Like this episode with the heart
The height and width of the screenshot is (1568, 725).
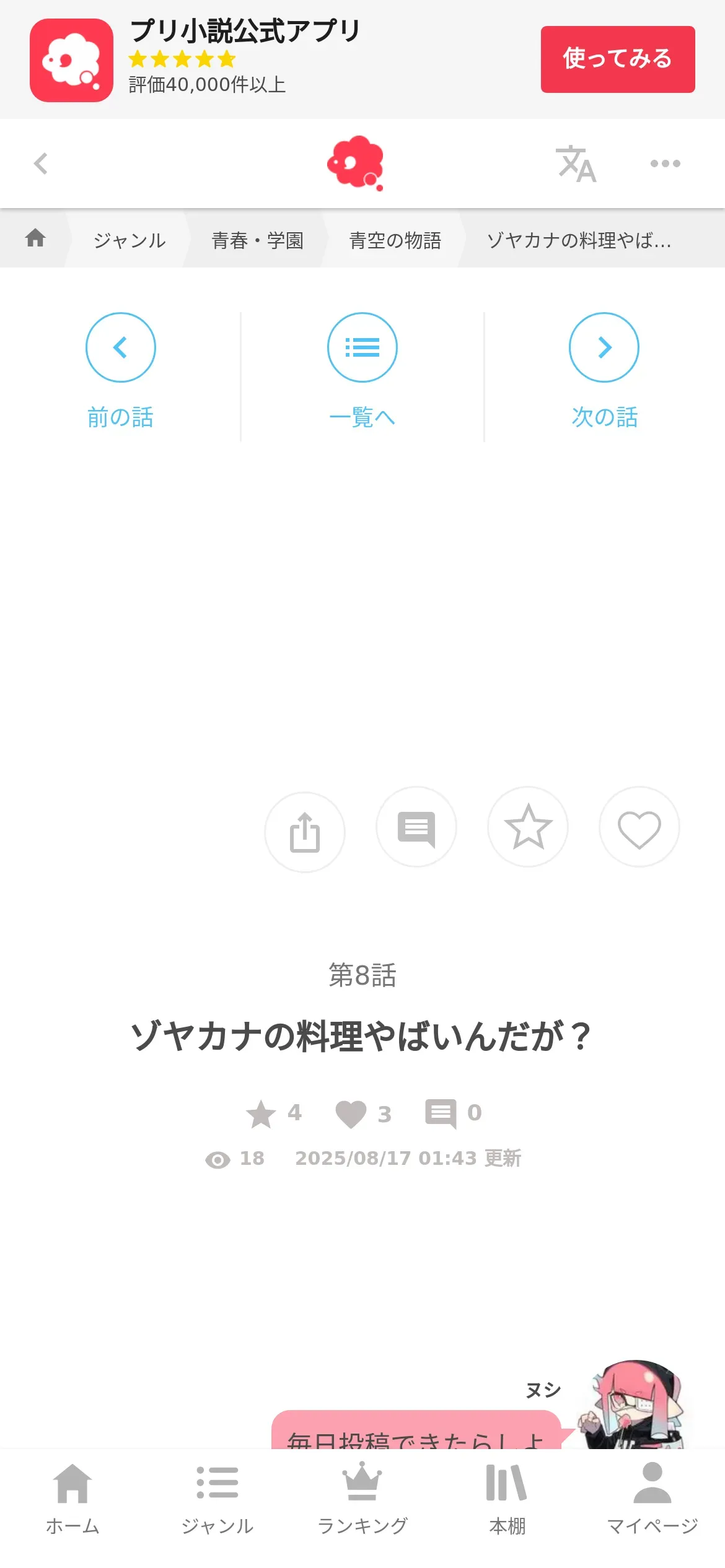[x=639, y=827]
